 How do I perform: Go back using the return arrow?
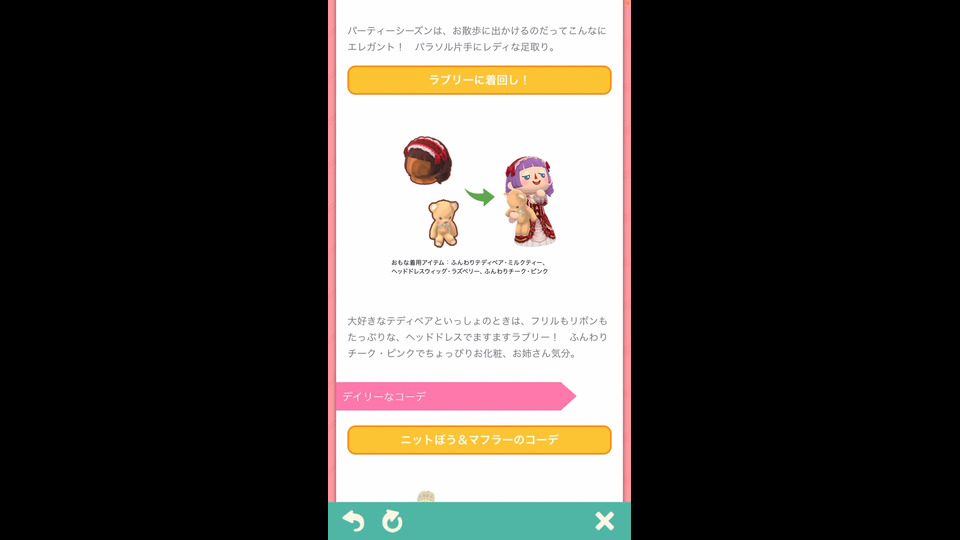353,520
